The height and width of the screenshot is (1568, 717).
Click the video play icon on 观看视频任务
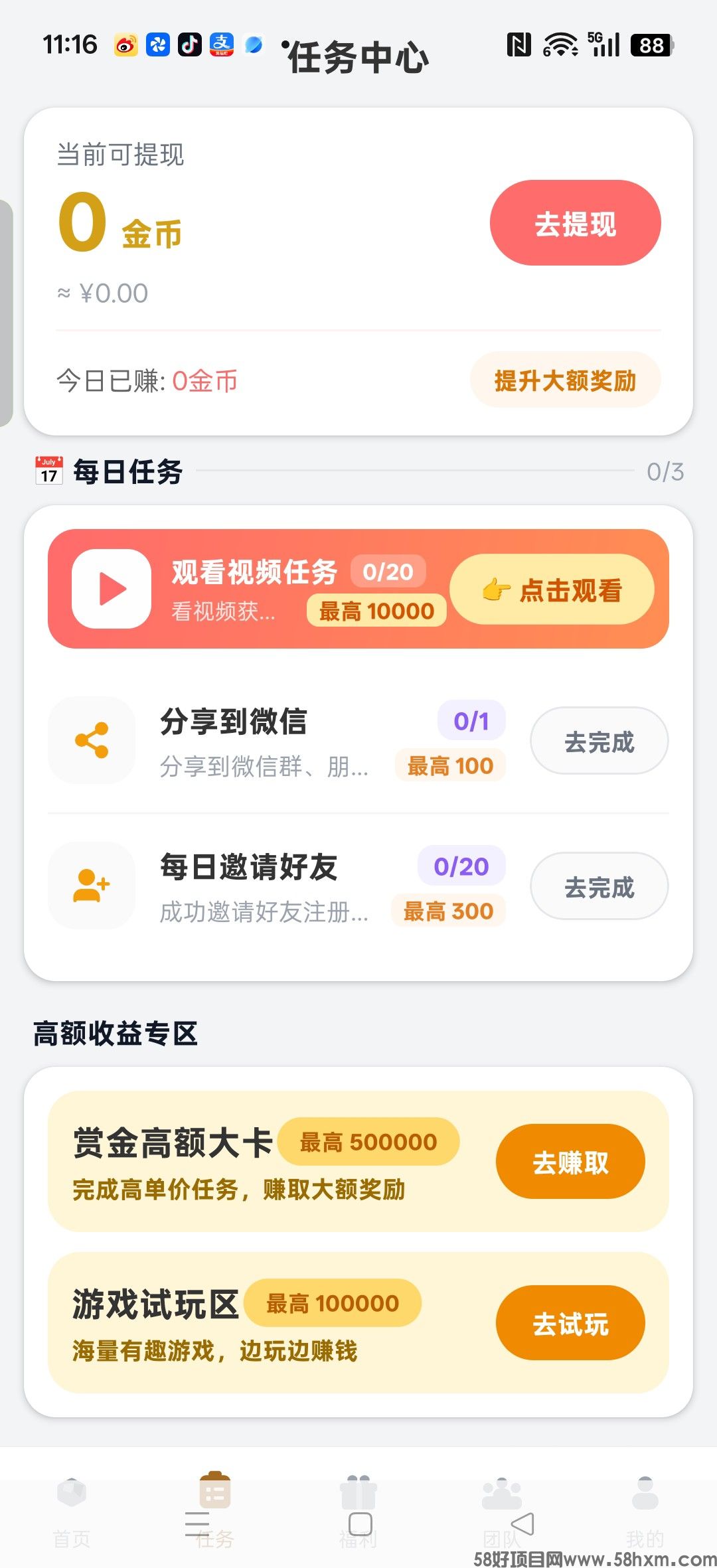[112, 588]
